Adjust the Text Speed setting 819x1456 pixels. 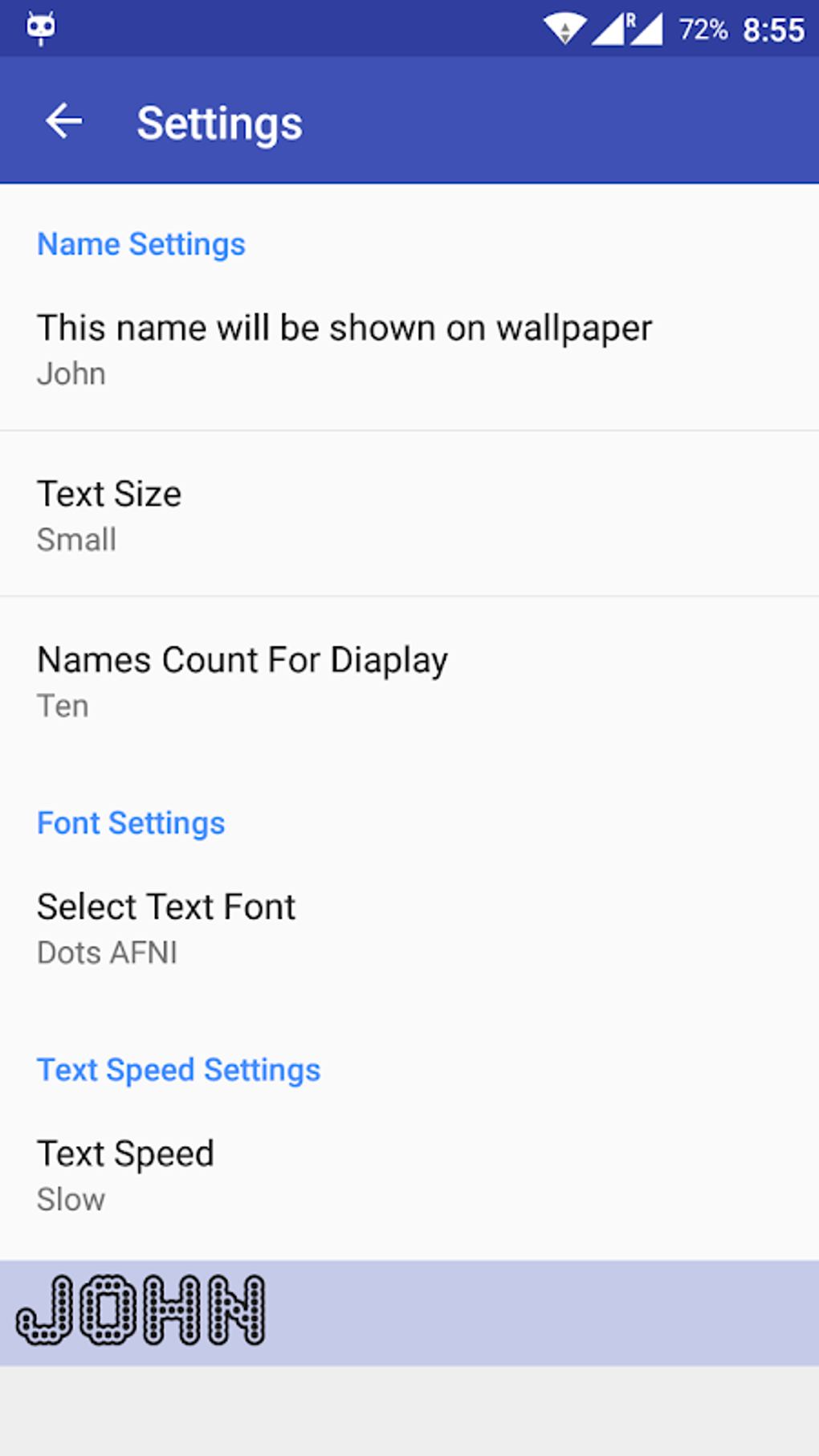point(409,1175)
